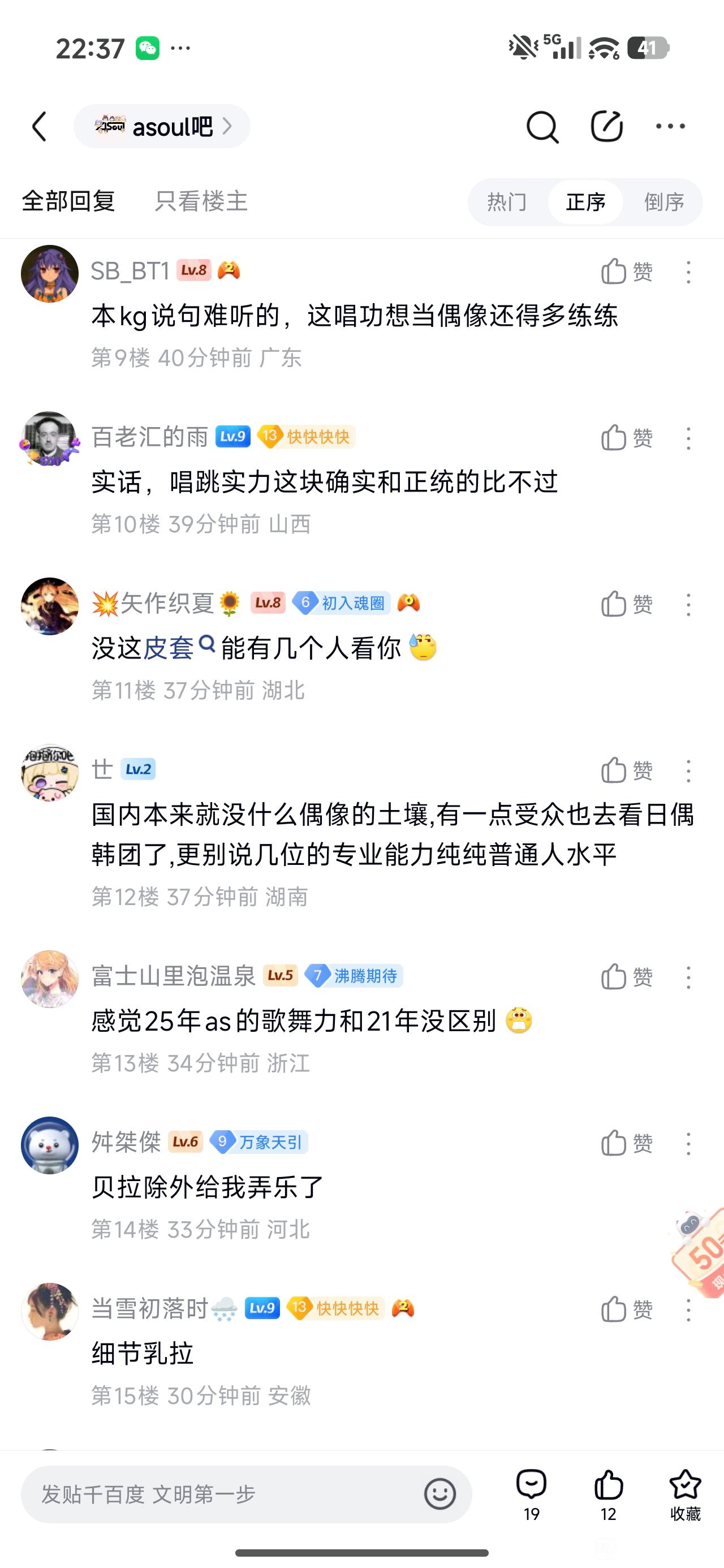Open search with the magnifier icon

click(x=541, y=127)
